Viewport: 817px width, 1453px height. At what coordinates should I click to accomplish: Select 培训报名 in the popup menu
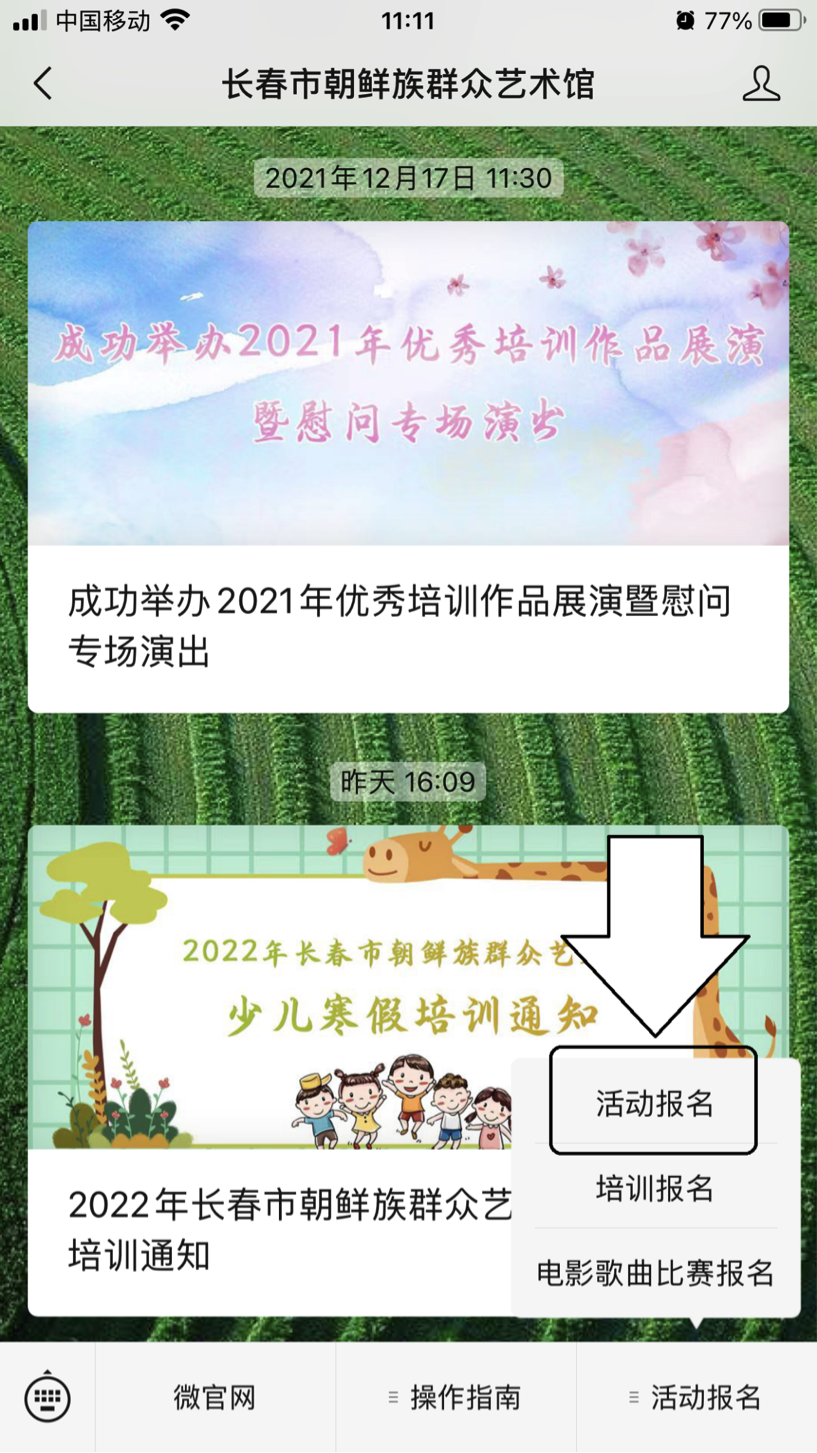coord(654,1188)
